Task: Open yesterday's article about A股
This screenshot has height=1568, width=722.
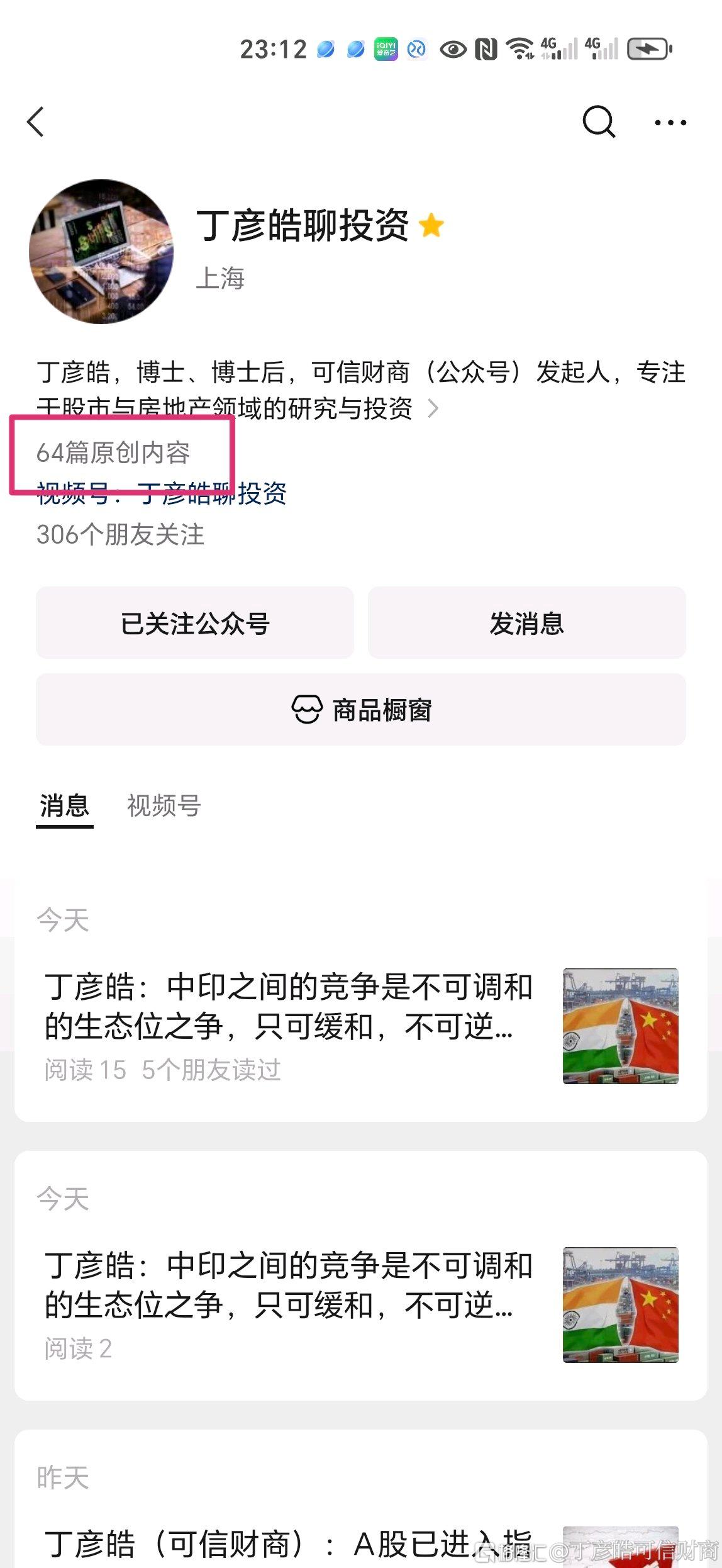Action: 289,1543
